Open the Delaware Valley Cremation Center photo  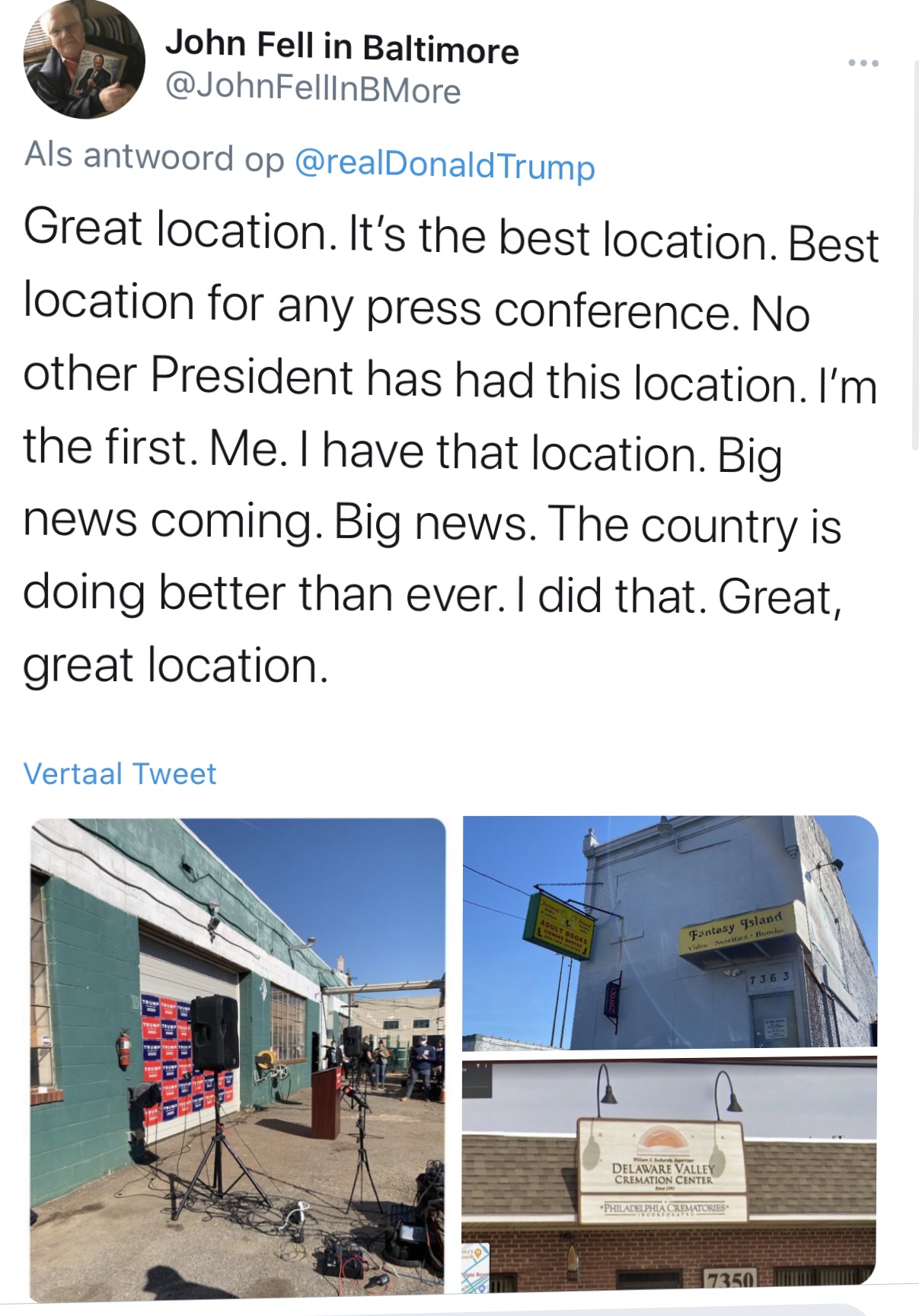click(x=669, y=1172)
